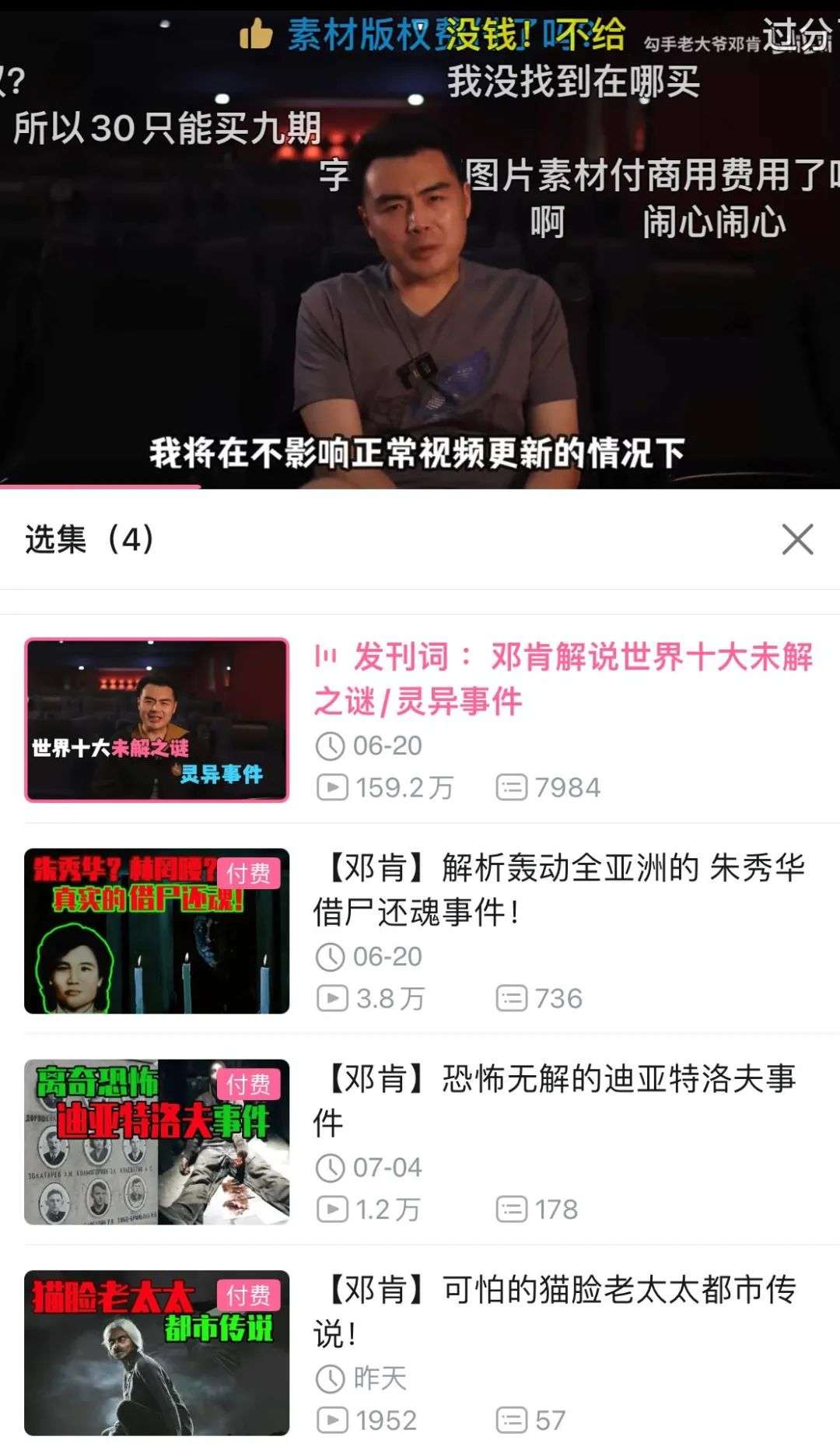This screenshot has width=840, height=1454.
Task: Select the 恐怖无解的迪亚特洛夫事件 episode
Action: click(554, 1100)
